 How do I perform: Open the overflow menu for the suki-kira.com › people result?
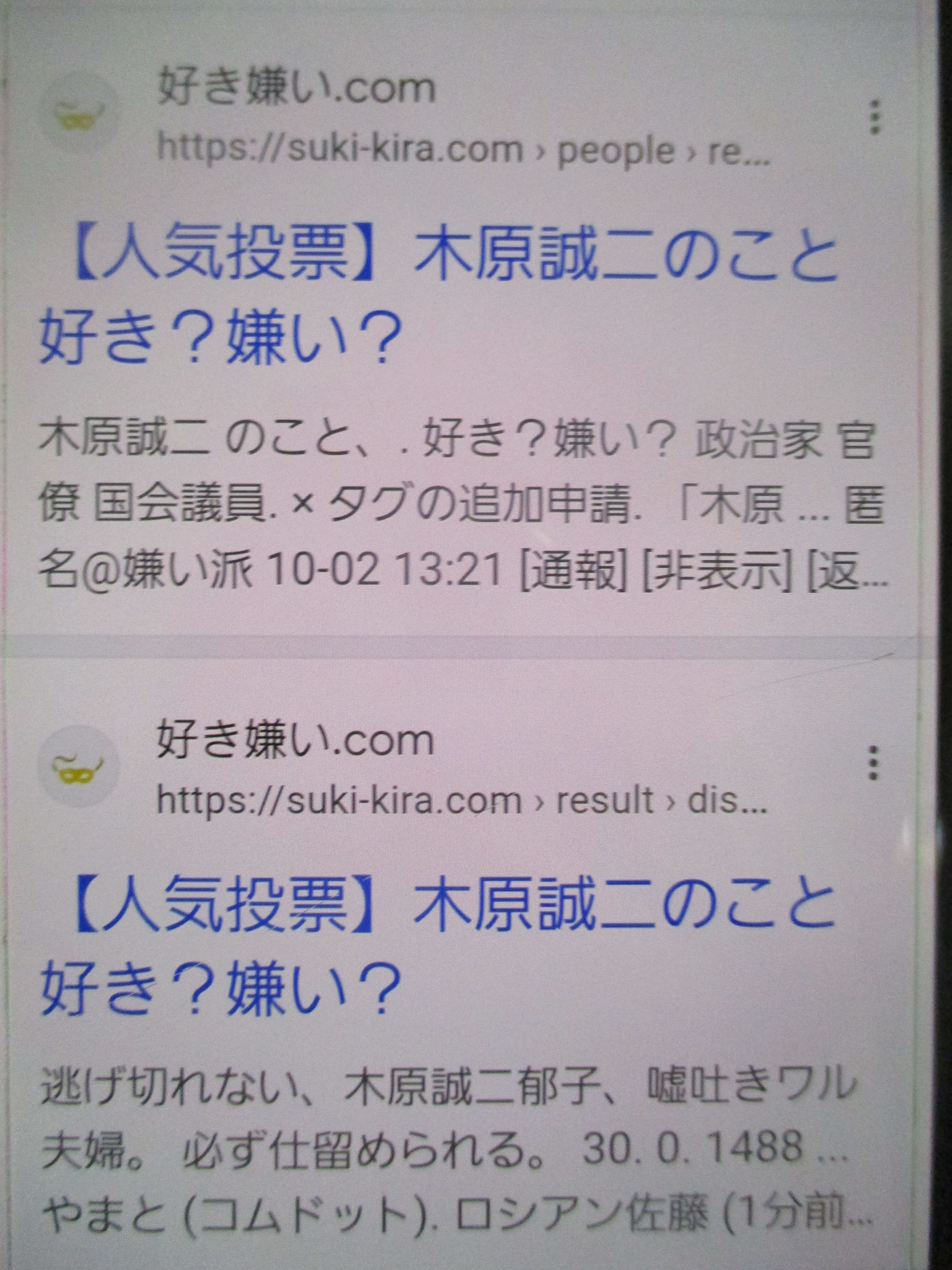pos(875,117)
